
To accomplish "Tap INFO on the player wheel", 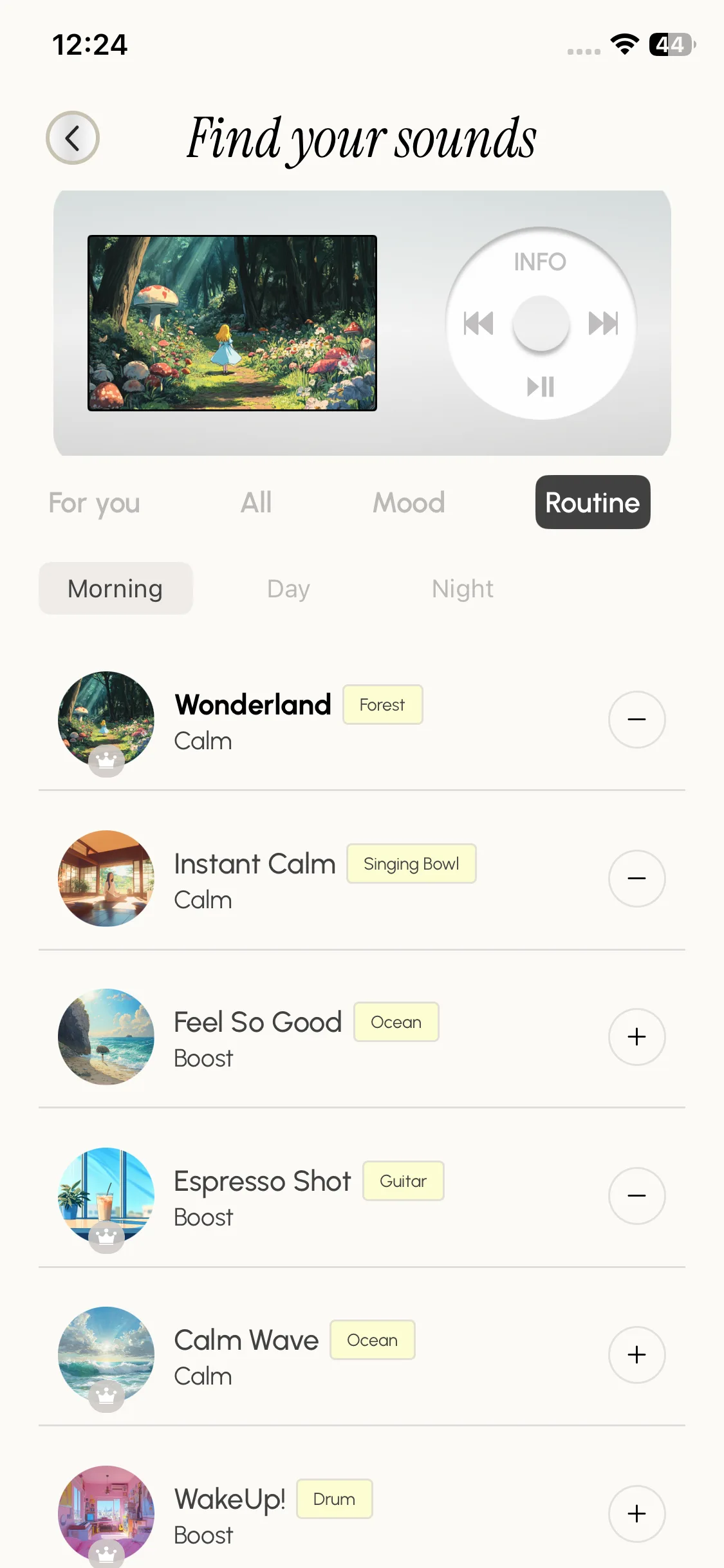I will 540,262.
